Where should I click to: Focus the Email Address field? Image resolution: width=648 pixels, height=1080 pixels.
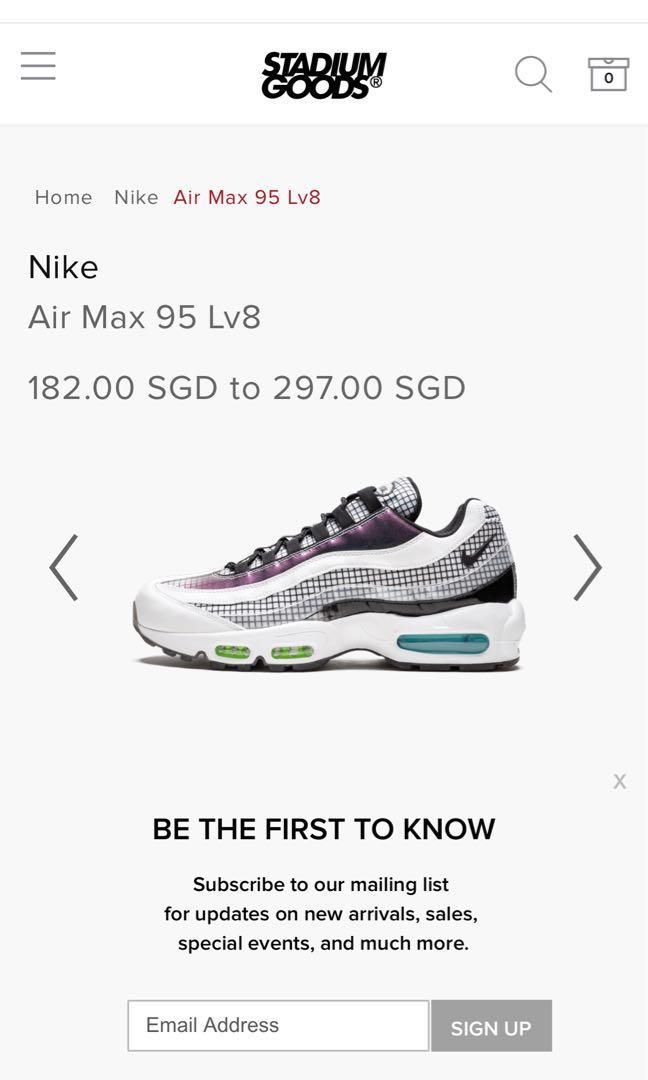pos(278,1025)
